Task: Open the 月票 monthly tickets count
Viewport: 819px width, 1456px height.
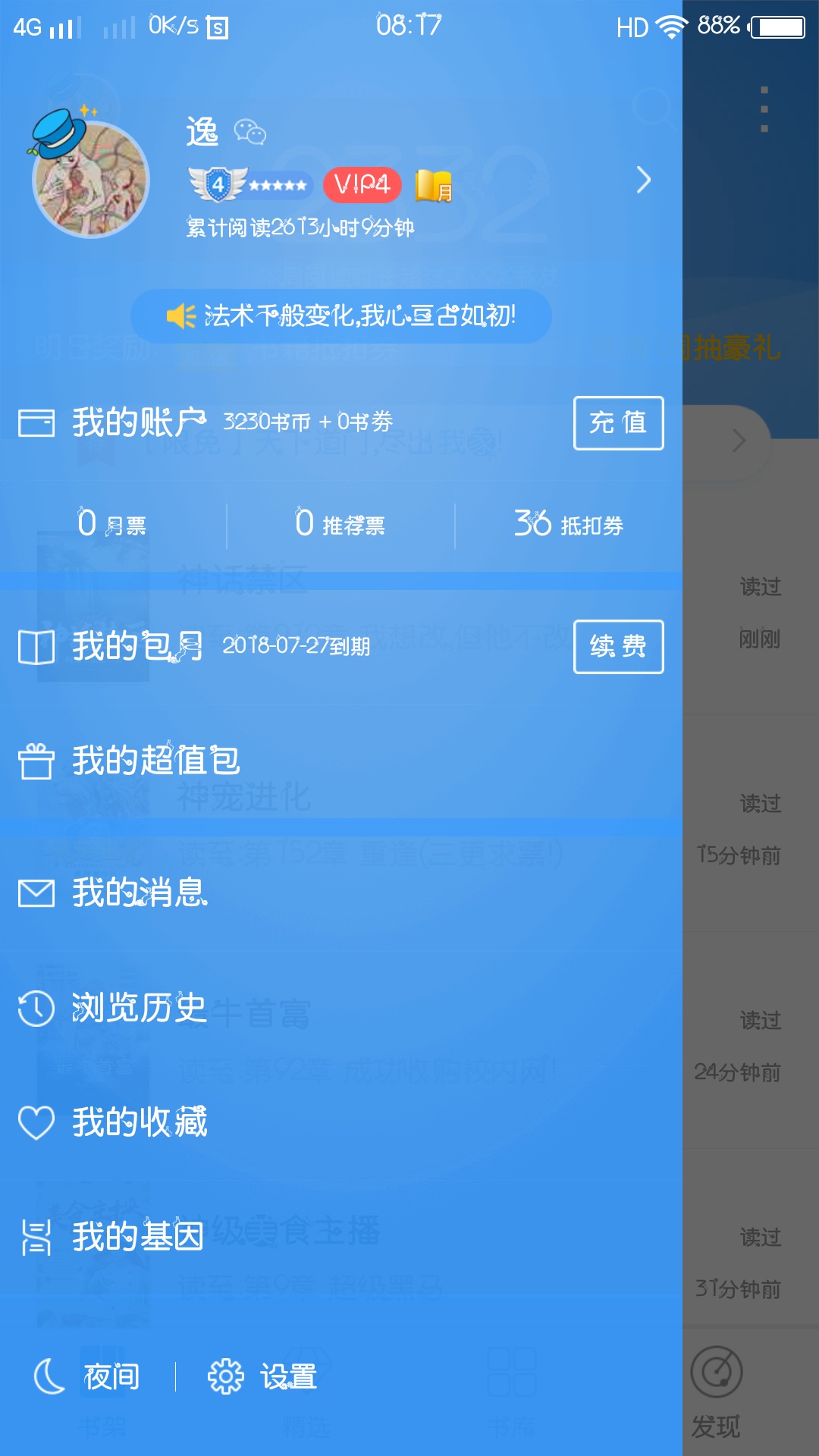Action: [x=112, y=524]
